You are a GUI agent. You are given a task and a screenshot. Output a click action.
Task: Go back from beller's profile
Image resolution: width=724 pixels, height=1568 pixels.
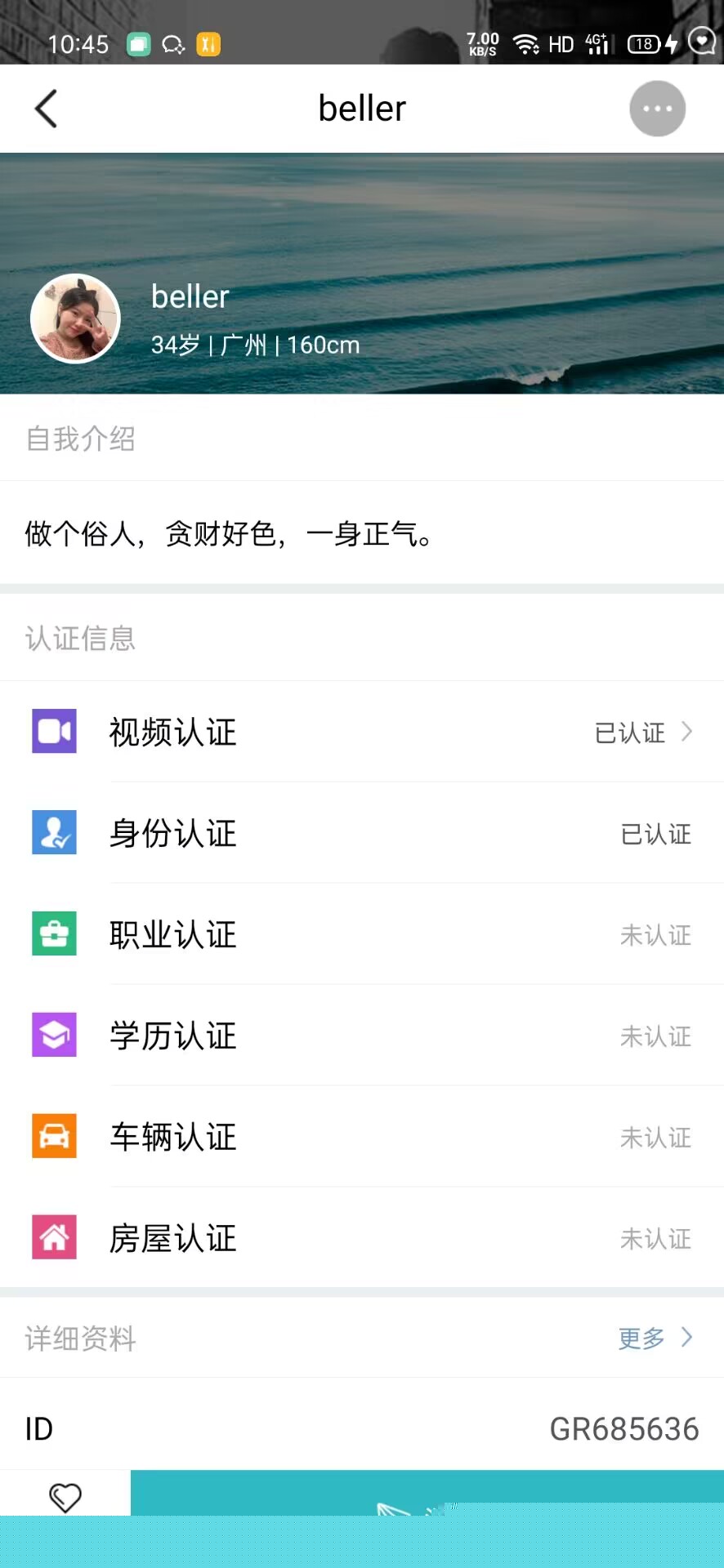[x=47, y=109]
